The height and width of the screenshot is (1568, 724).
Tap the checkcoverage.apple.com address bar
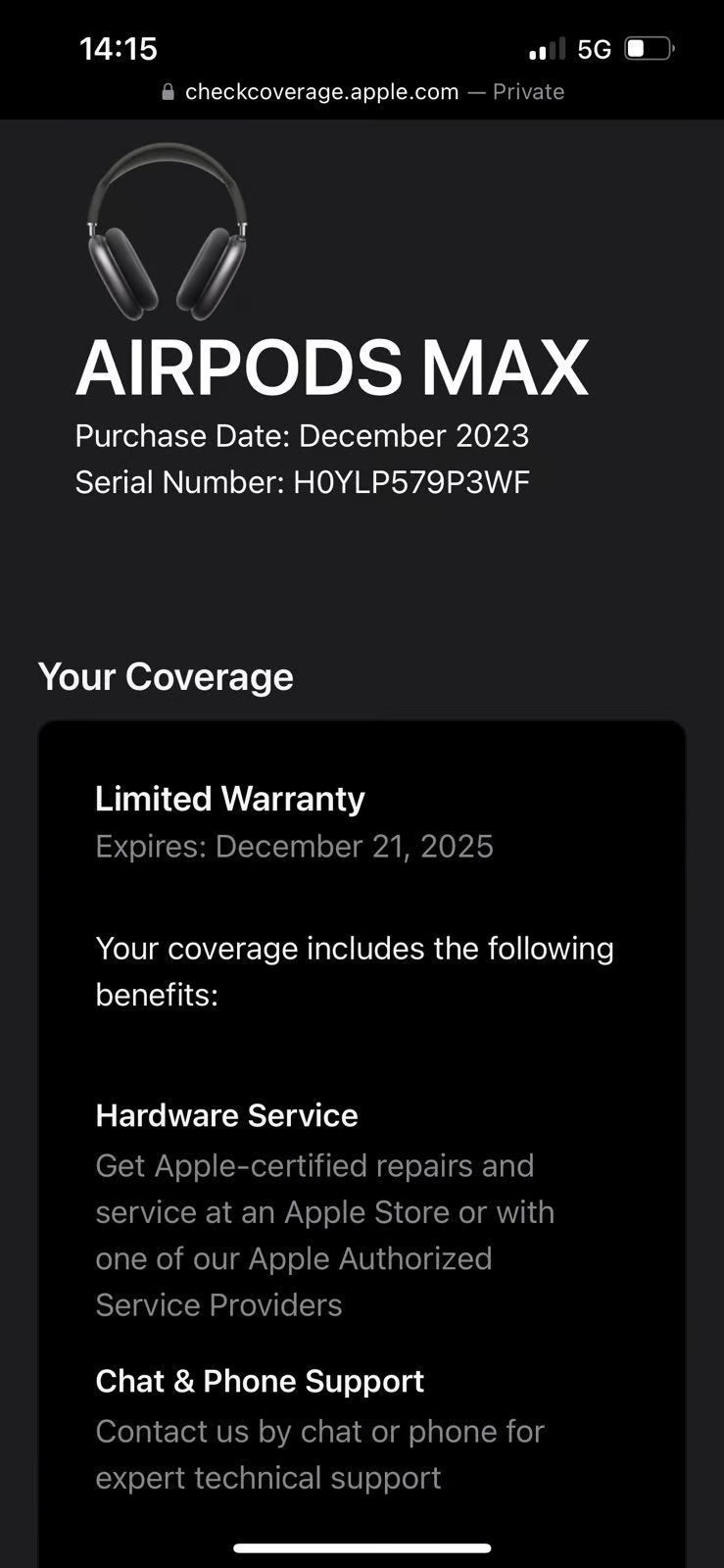click(320, 91)
